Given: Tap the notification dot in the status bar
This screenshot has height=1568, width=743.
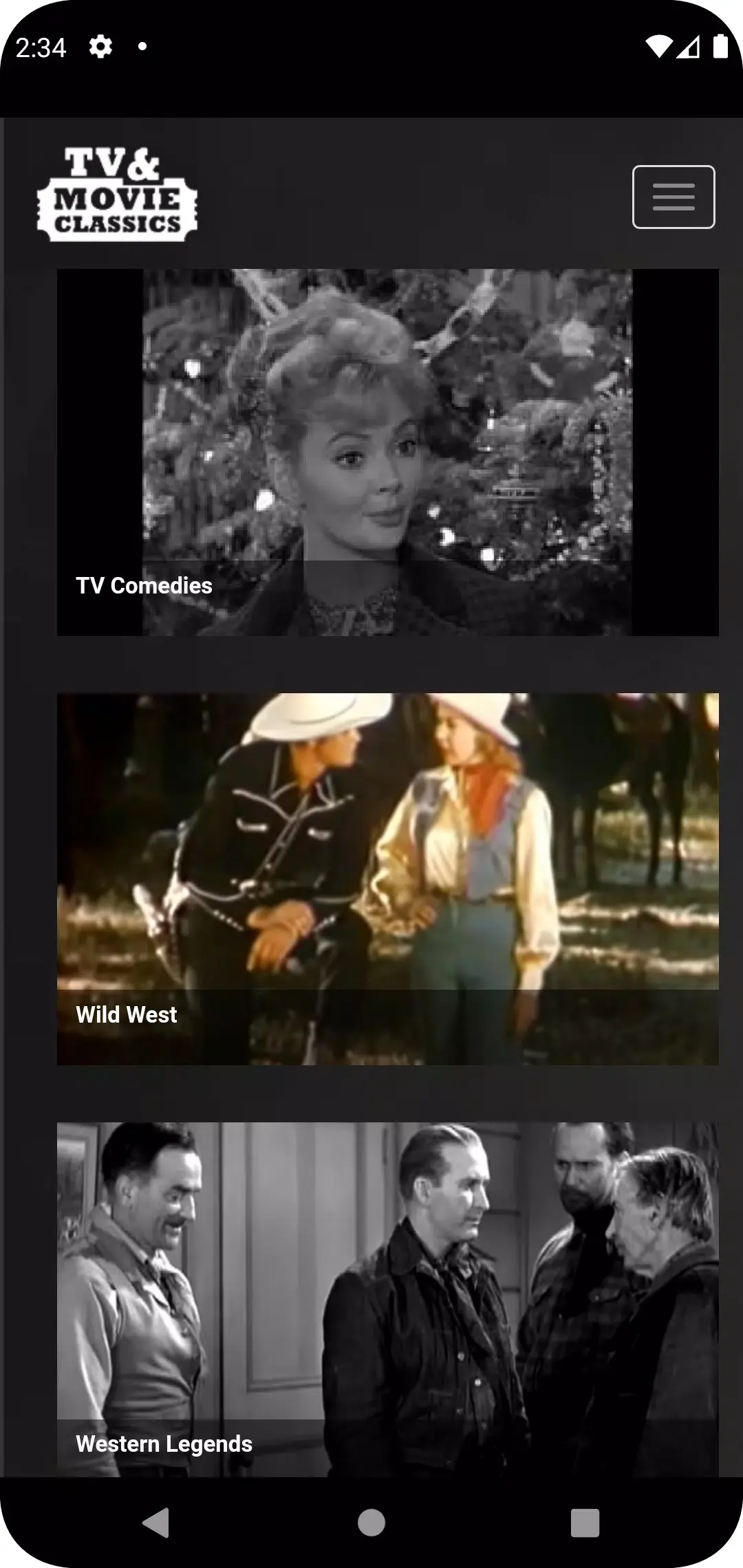Looking at the screenshot, I should (x=142, y=46).
